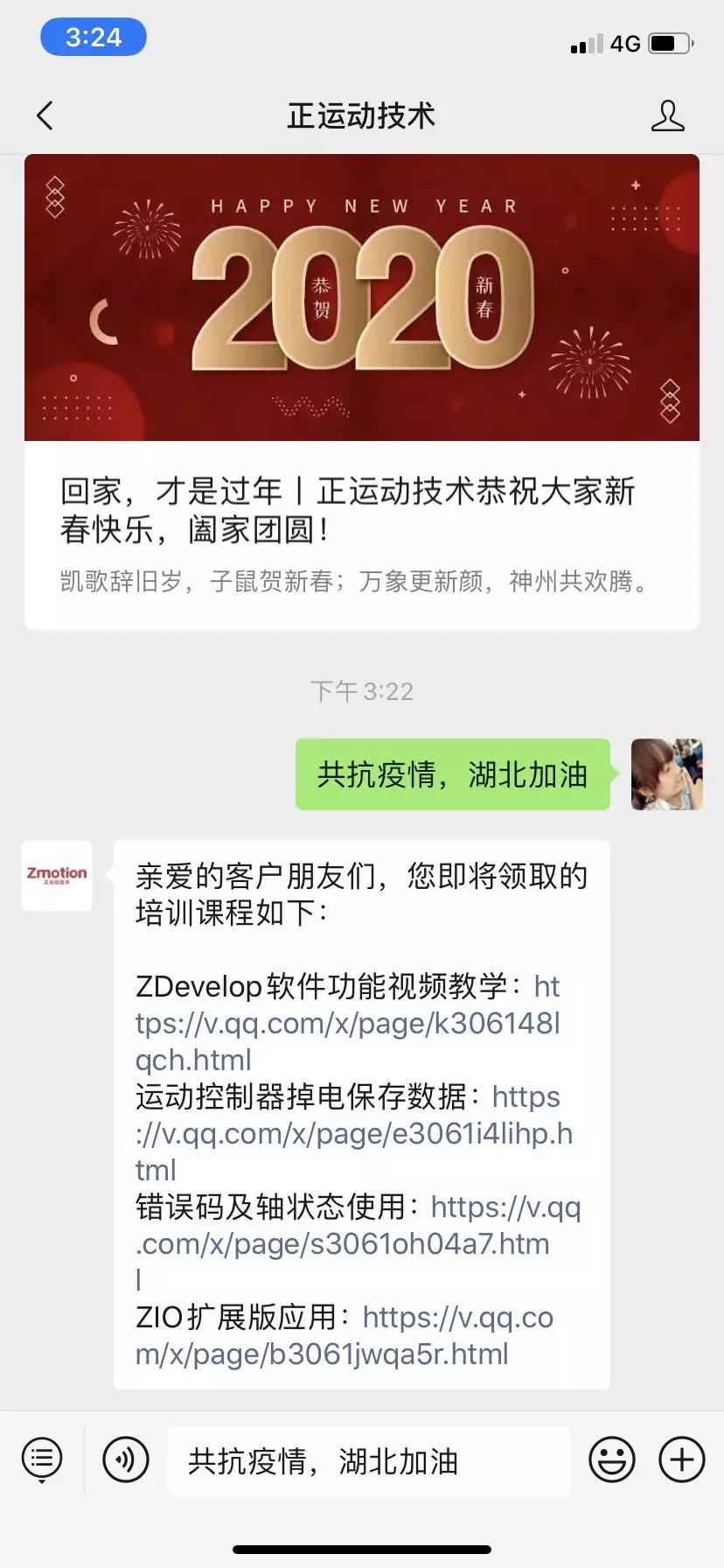Image resolution: width=724 pixels, height=1568 pixels.
Task: Open the ZDevelop软件功能视频教学 video link
Action: (x=347, y=1024)
